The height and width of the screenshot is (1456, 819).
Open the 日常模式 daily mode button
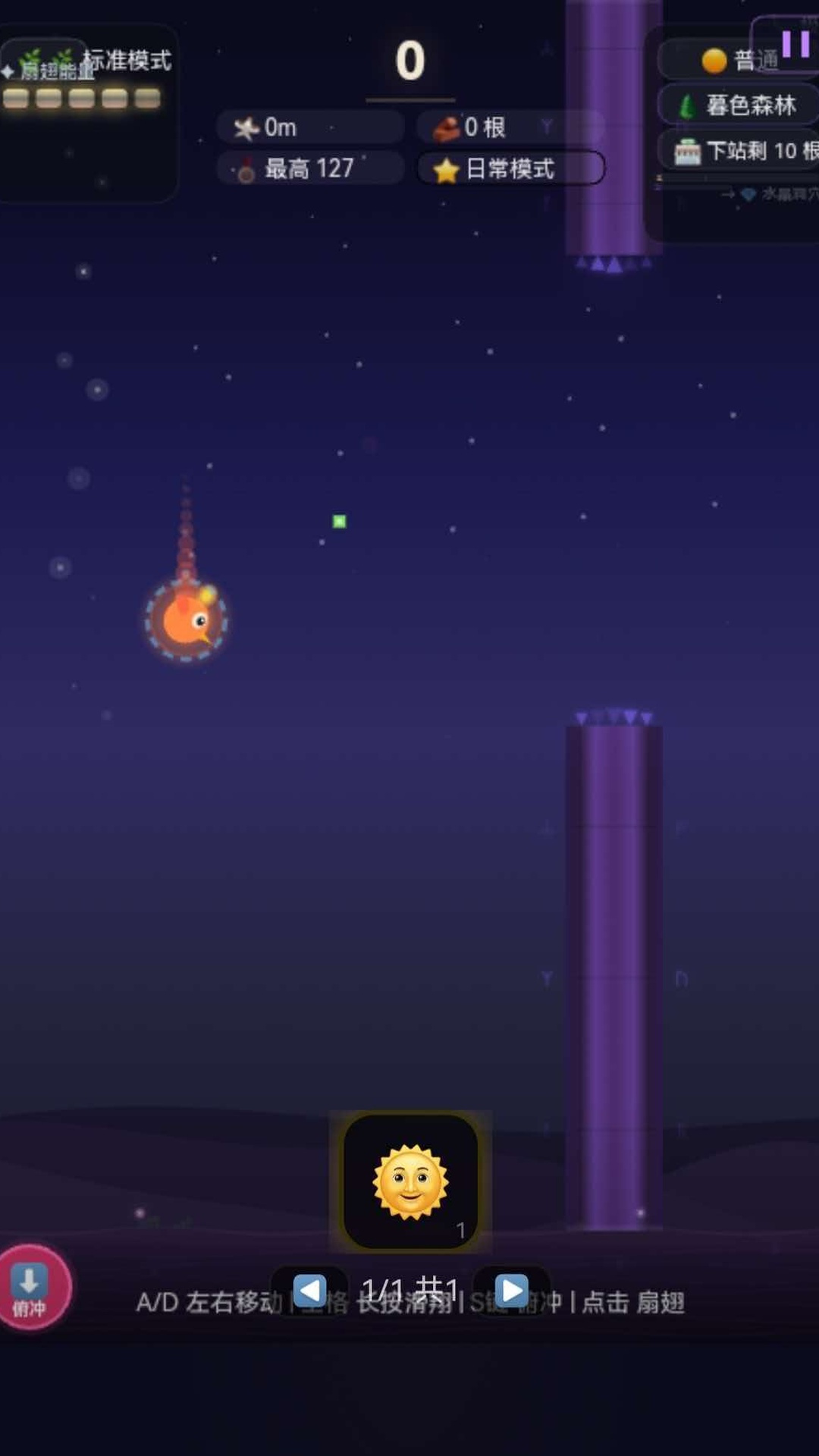pos(511,168)
